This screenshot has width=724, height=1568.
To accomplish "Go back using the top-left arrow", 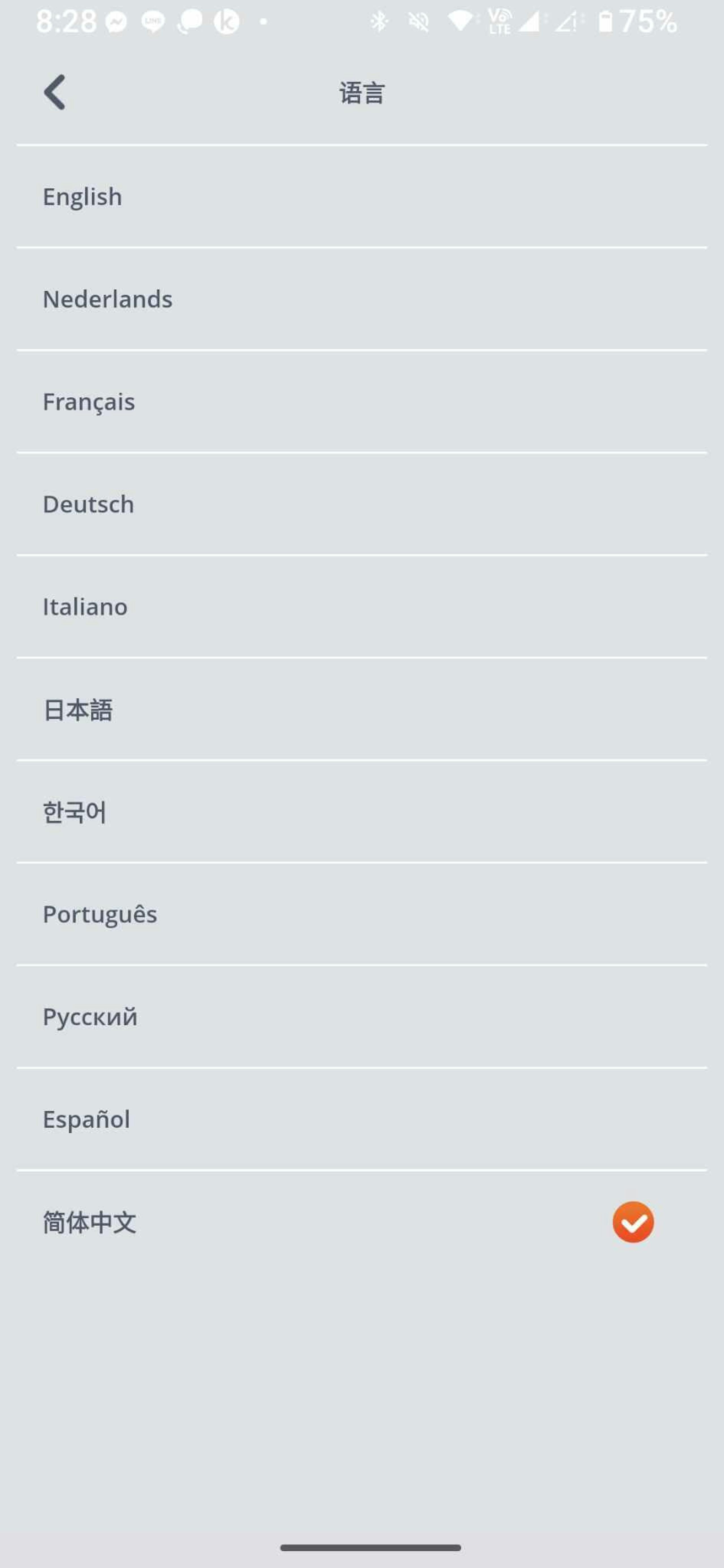I will [x=54, y=92].
